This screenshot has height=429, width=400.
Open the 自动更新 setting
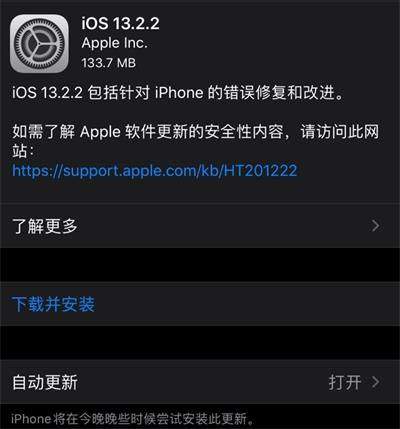coord(200,382)
